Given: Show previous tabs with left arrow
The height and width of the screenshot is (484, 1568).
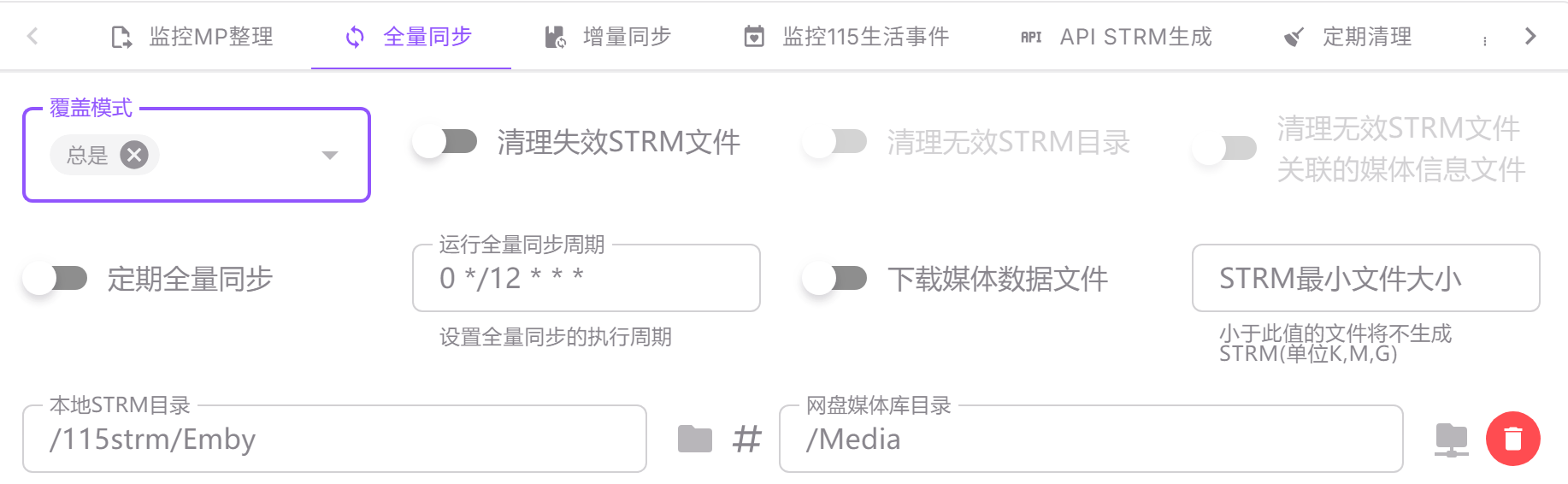Looking at the screenshot, I should [32, 36].
